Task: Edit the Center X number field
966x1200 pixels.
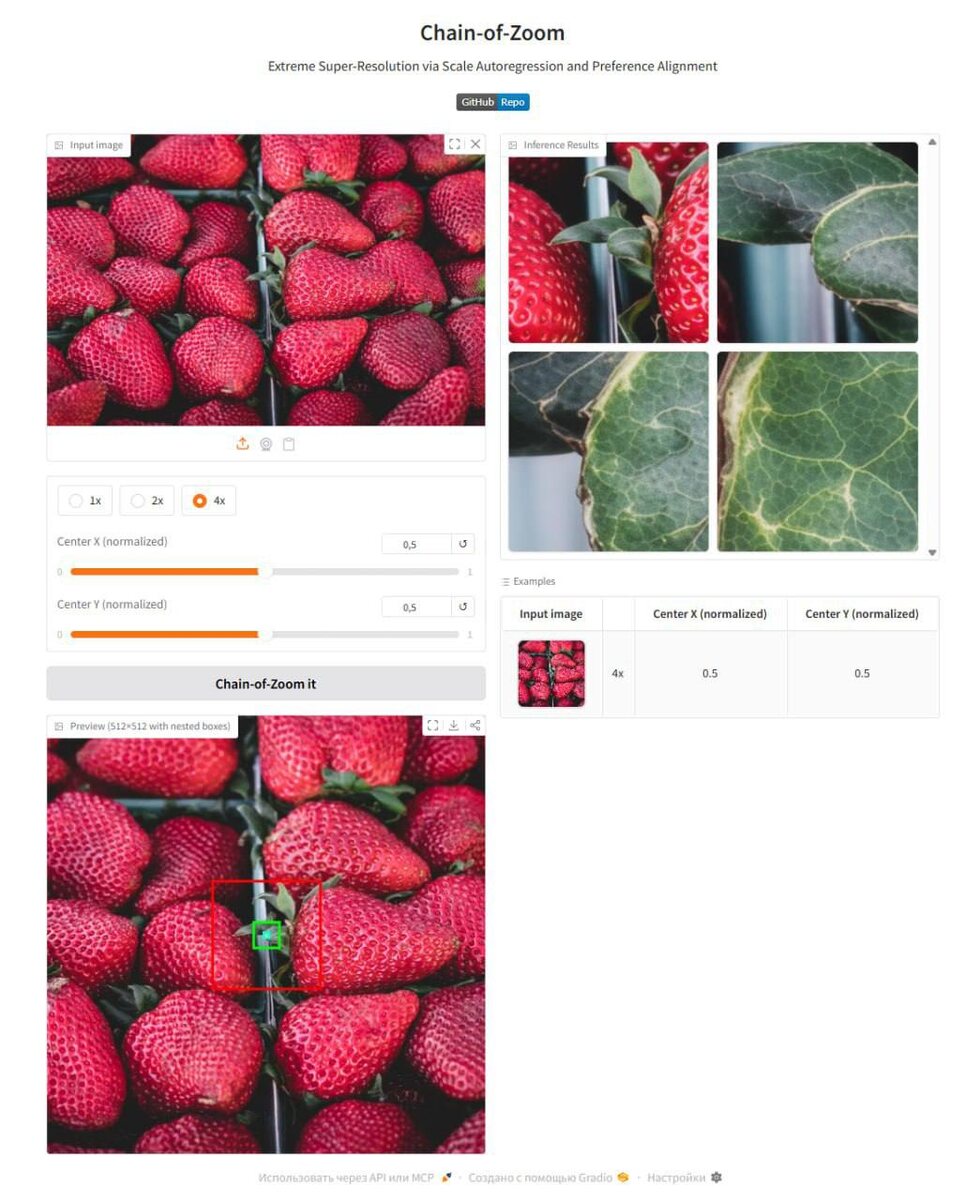Action: click(416, 544)
